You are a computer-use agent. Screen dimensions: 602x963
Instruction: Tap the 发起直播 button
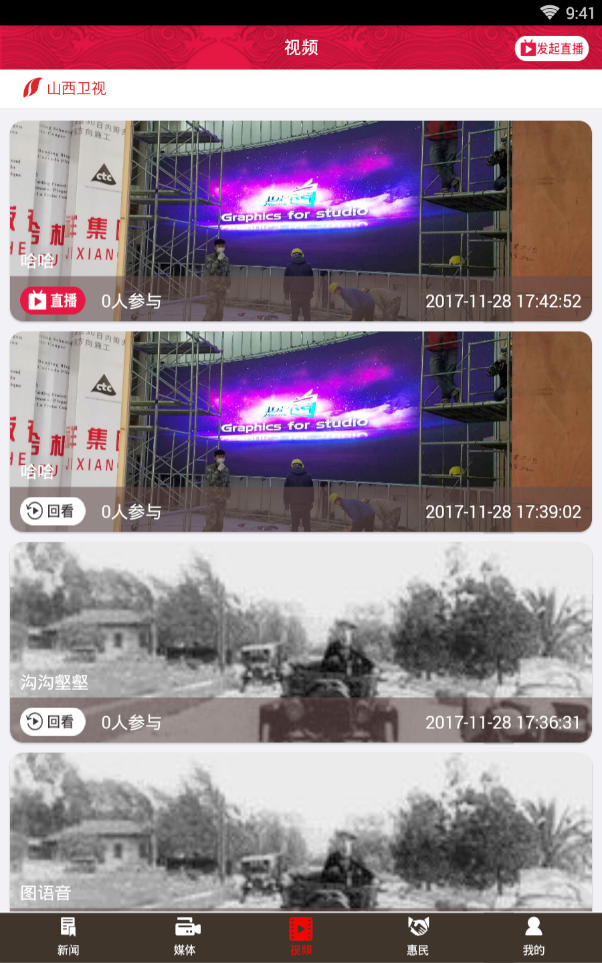[x=551, y=48]
